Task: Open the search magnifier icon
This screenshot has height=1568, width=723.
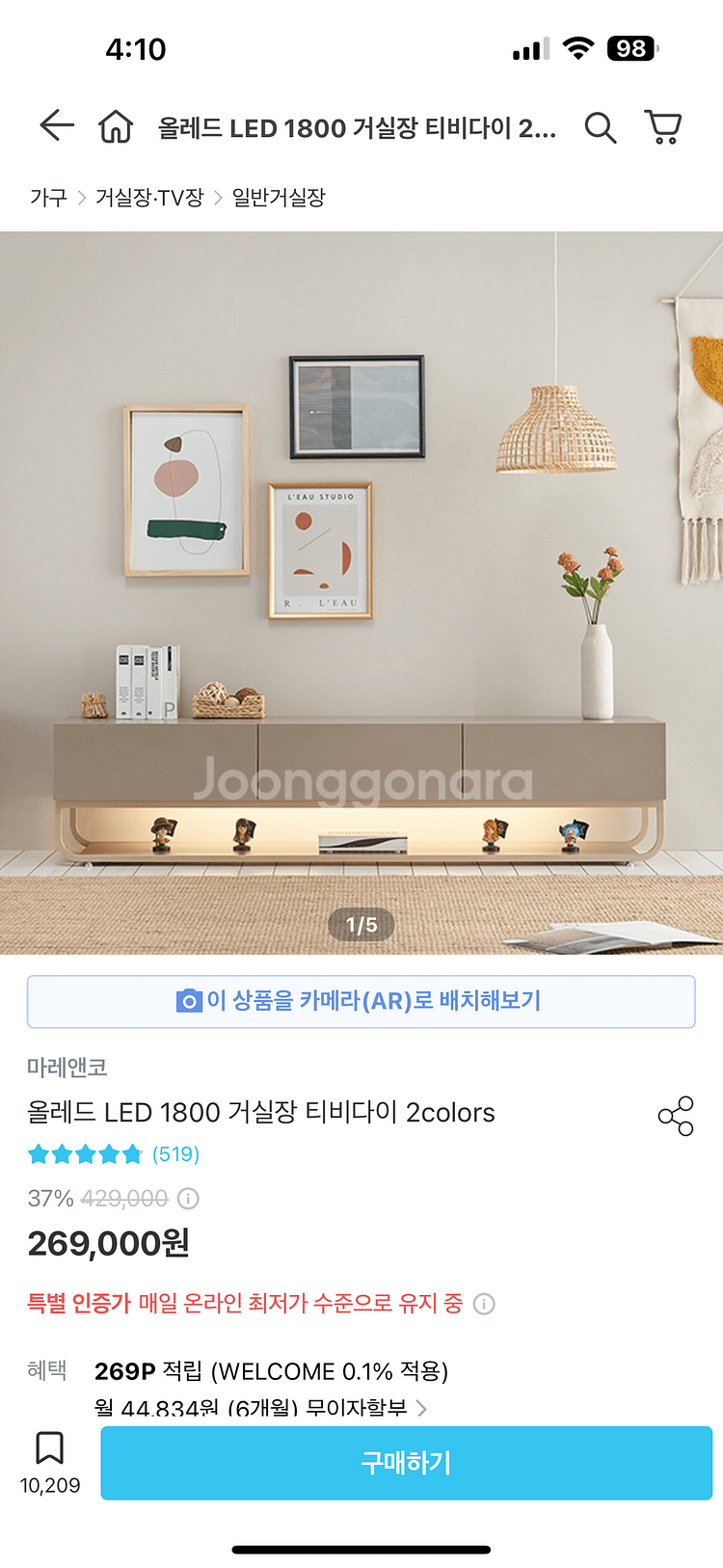Action: pyautogui.click(x=601, y=127)
